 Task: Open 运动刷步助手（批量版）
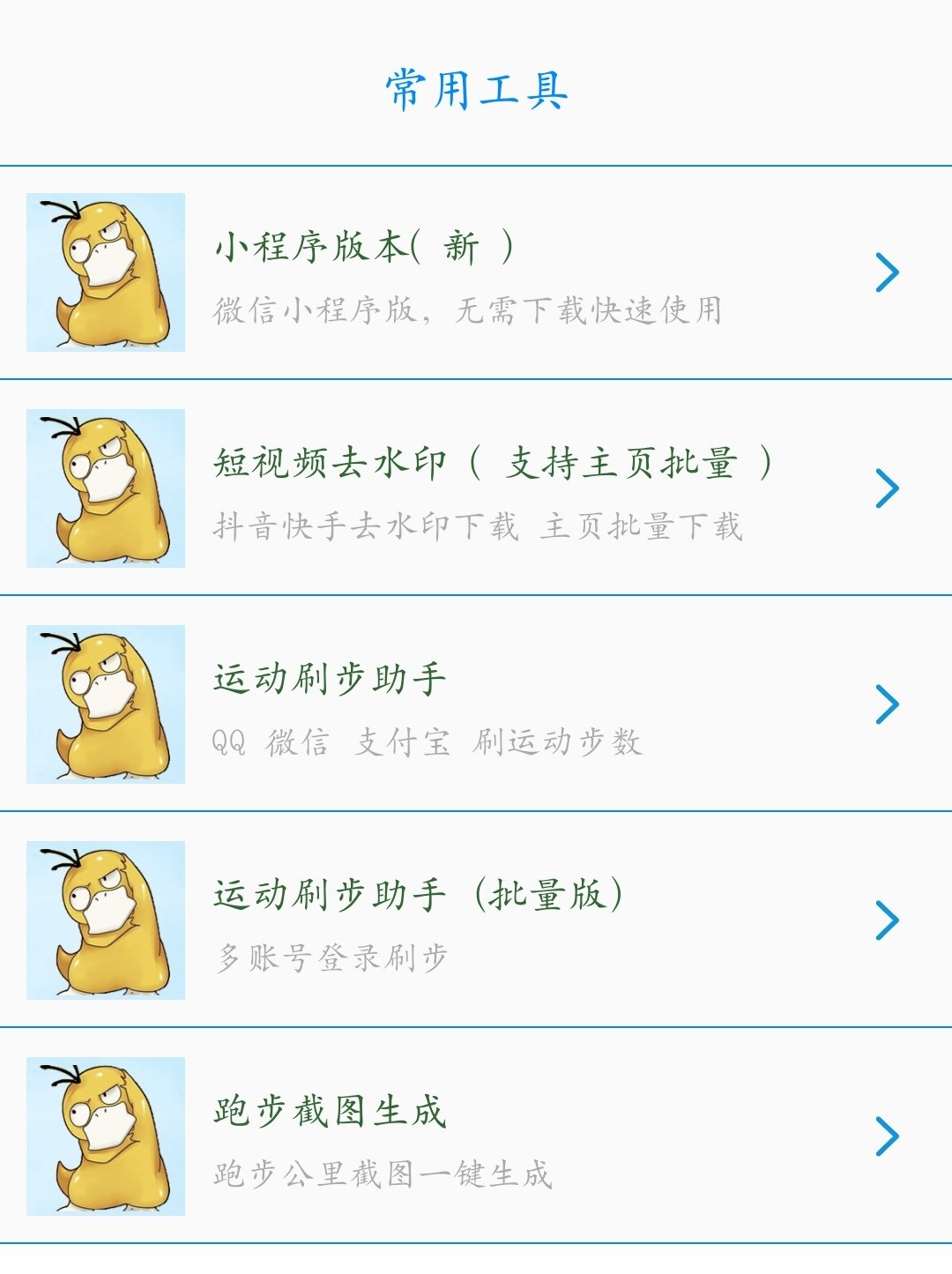click(x=476, y=920)
